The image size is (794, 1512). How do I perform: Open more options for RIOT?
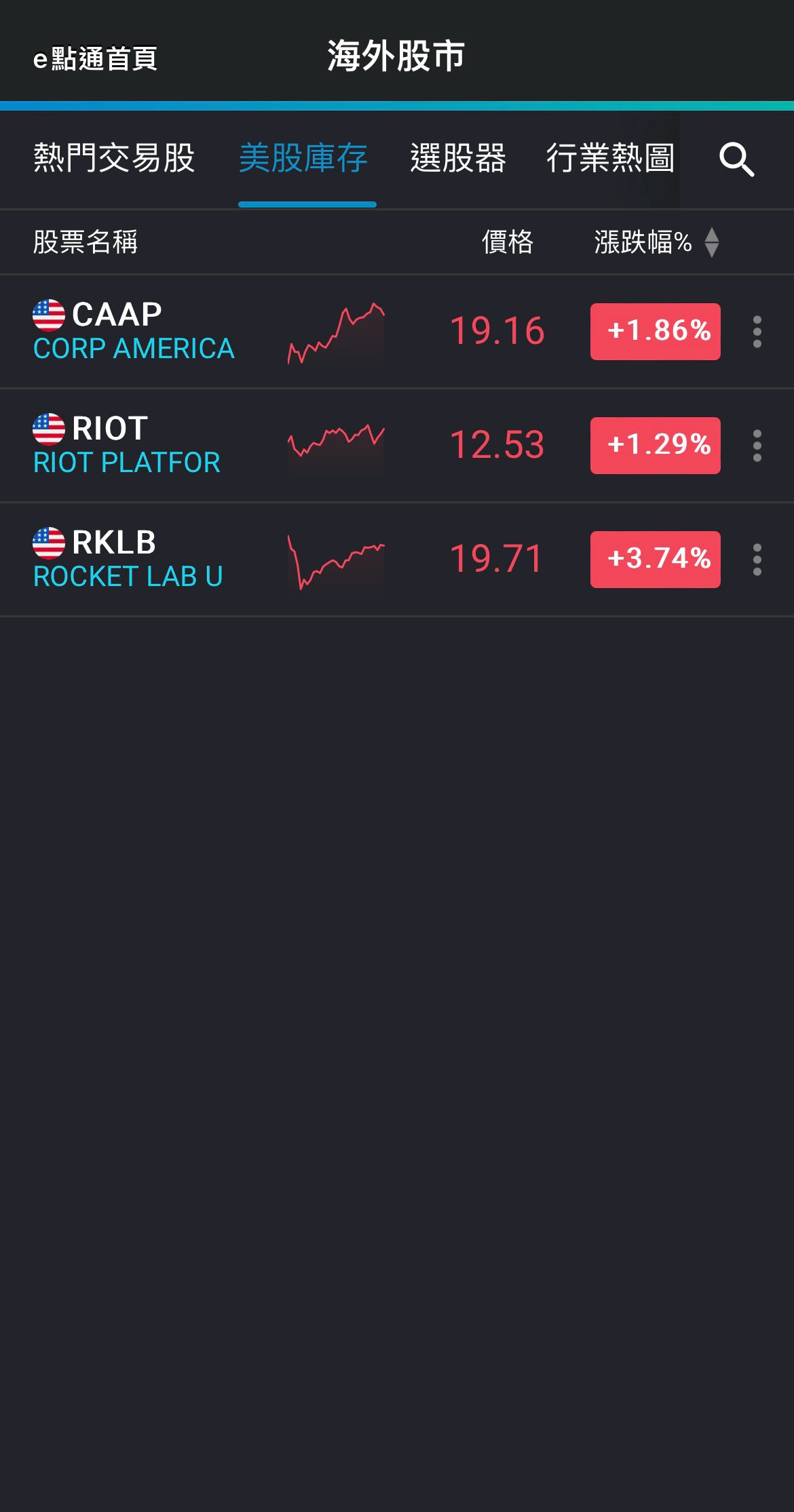pyautogui.click(x=757, y=446)
